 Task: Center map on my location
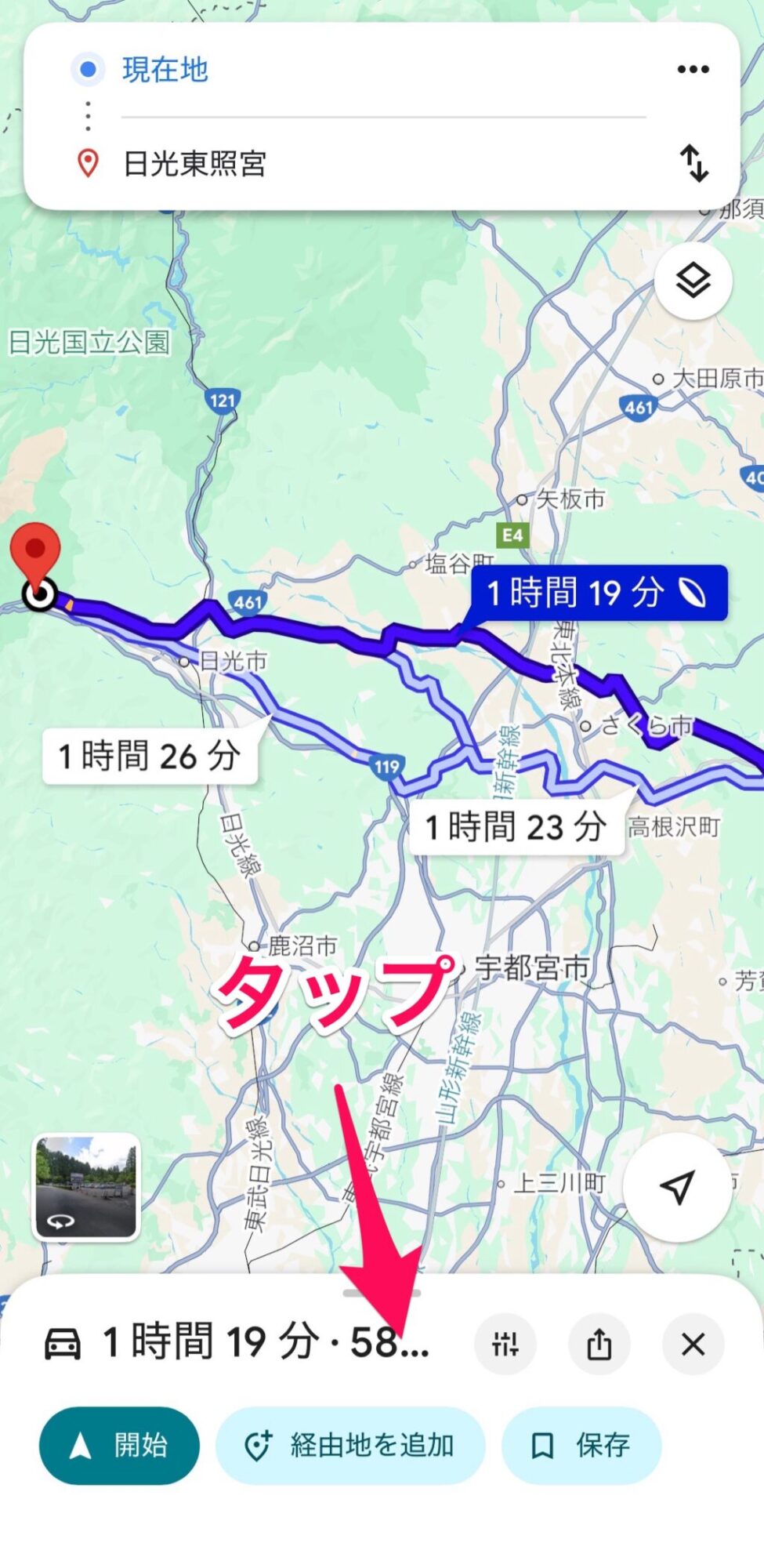pos(677,1187)
